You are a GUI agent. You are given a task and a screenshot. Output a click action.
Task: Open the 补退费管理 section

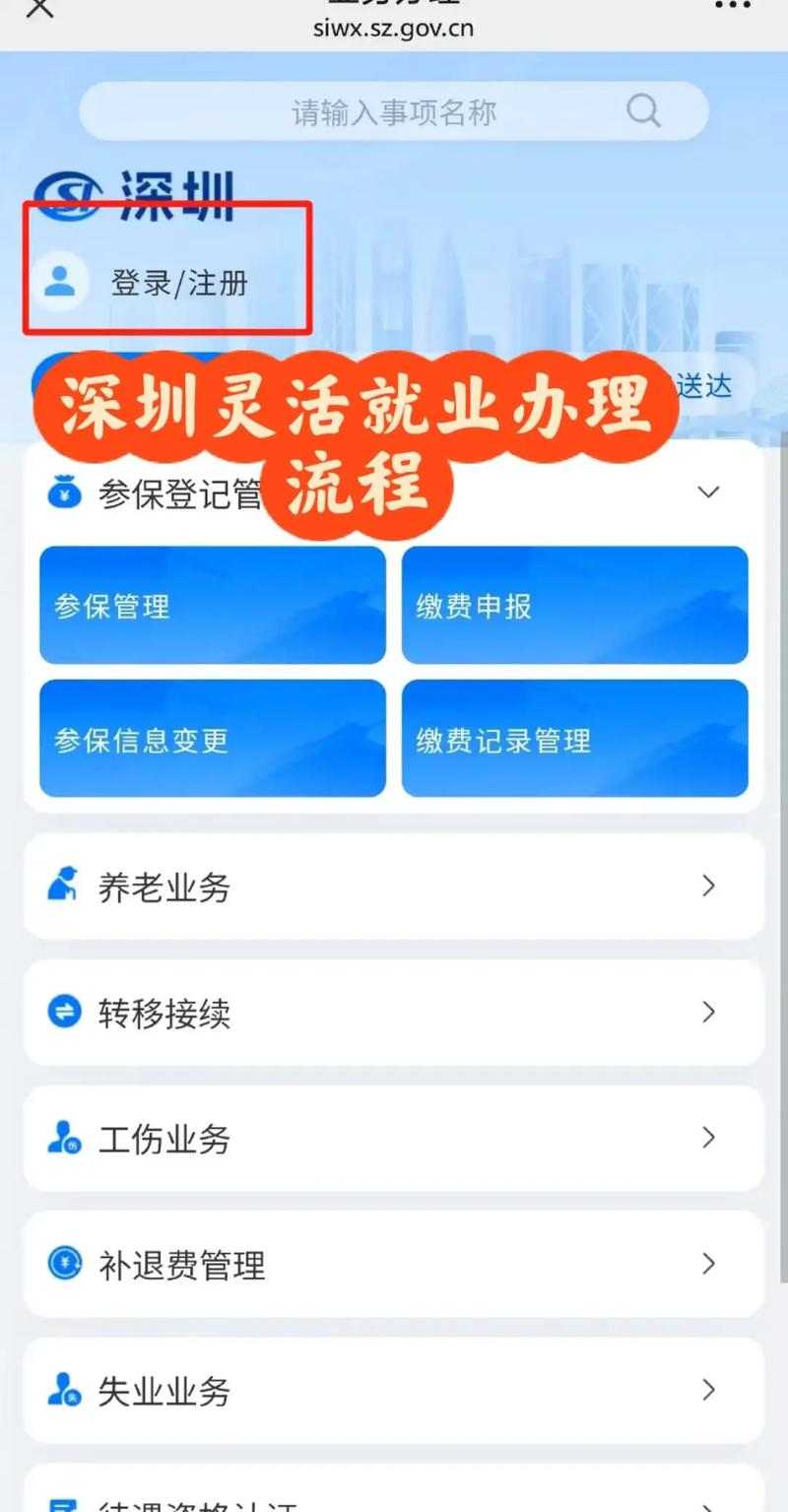point(708,1264)
